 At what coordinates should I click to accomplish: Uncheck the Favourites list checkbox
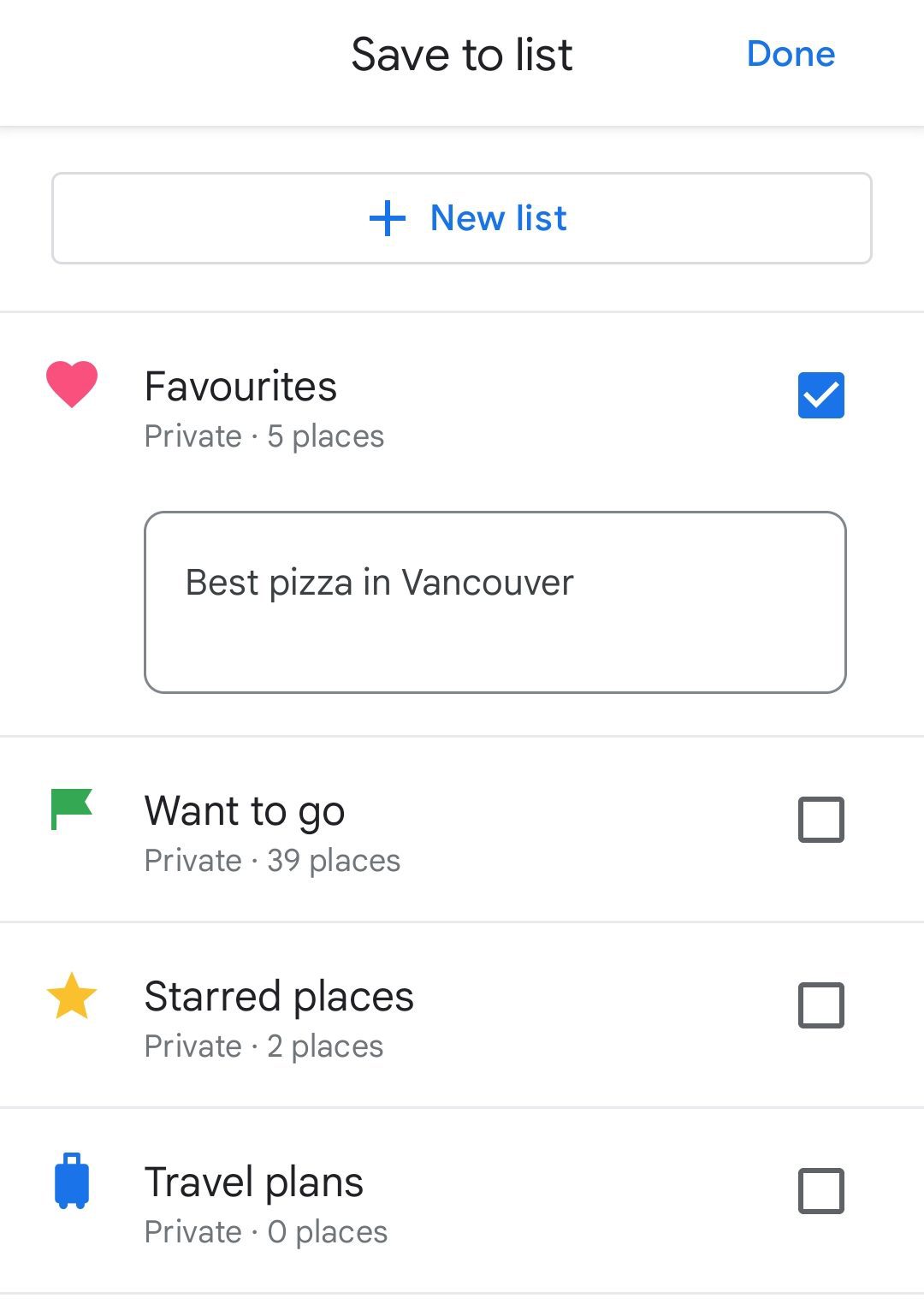[x=820, y=395]
